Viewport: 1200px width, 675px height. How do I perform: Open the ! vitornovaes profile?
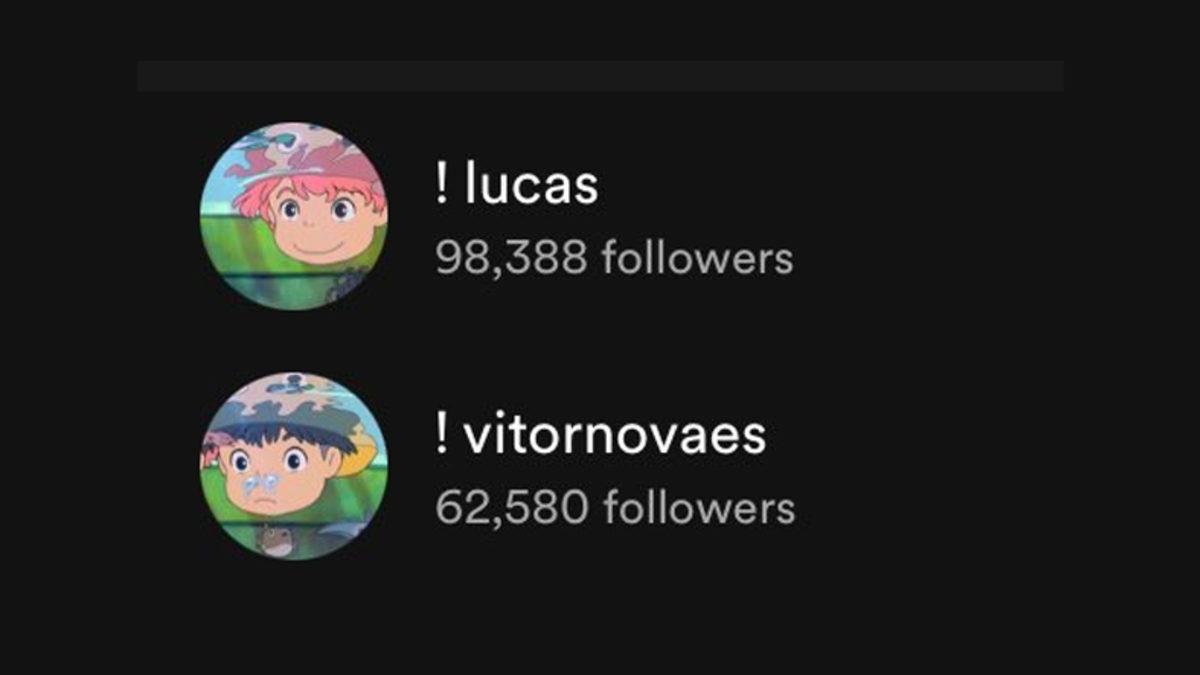pos(600,436)
